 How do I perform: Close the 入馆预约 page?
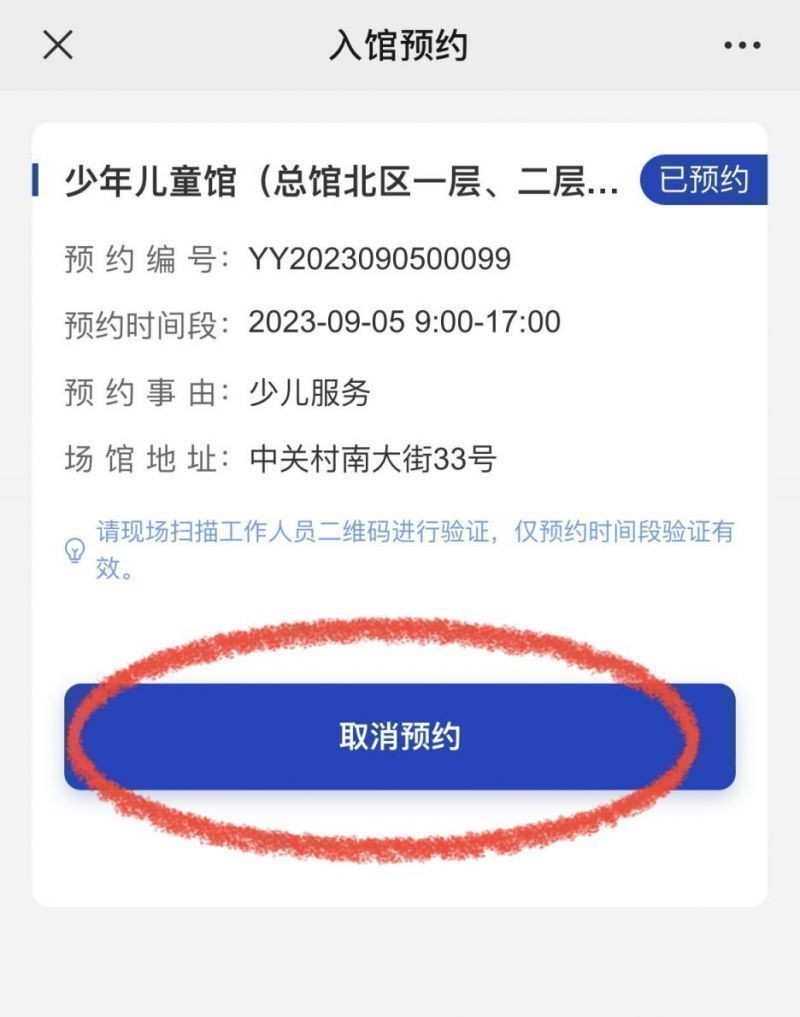click(x=58, y=45)
